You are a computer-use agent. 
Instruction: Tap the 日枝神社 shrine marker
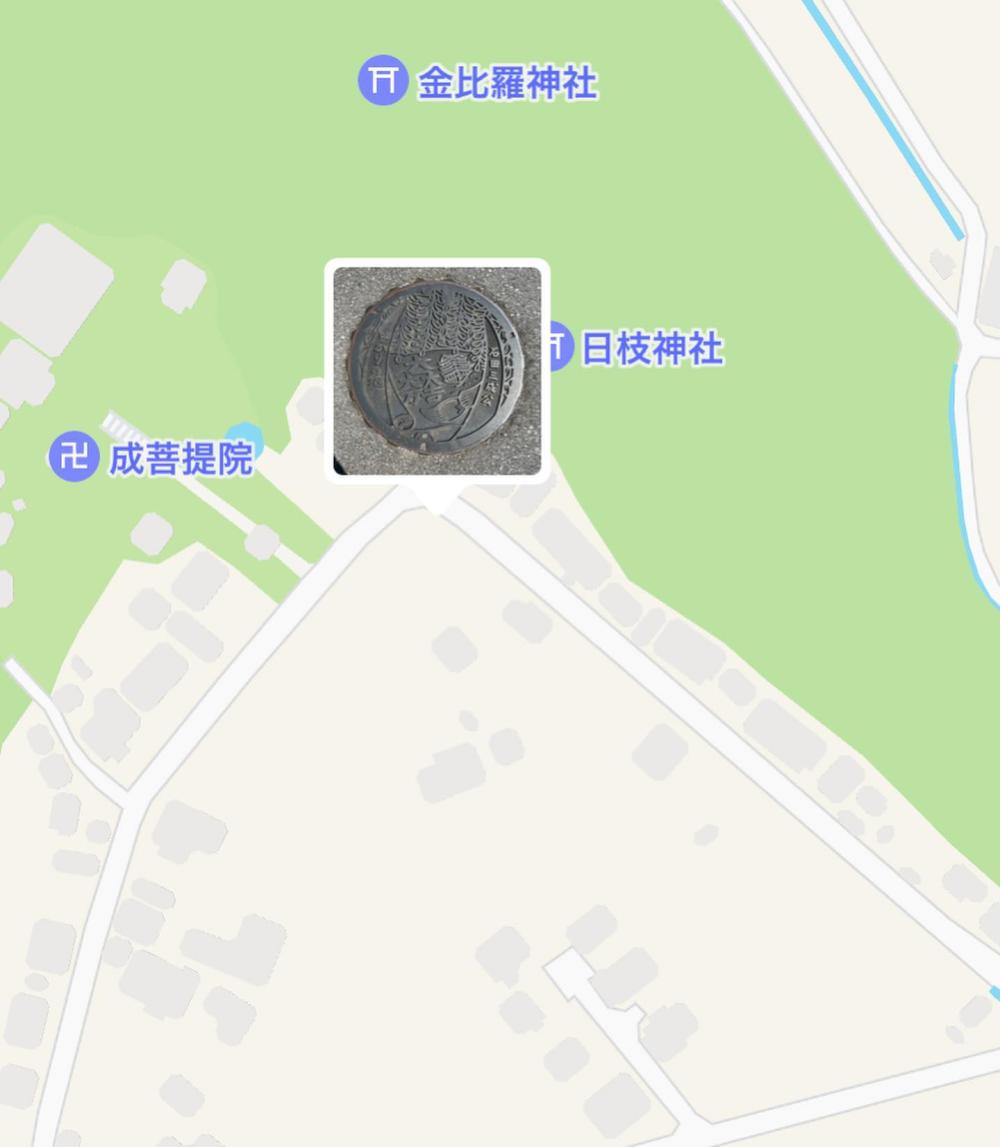558,348
